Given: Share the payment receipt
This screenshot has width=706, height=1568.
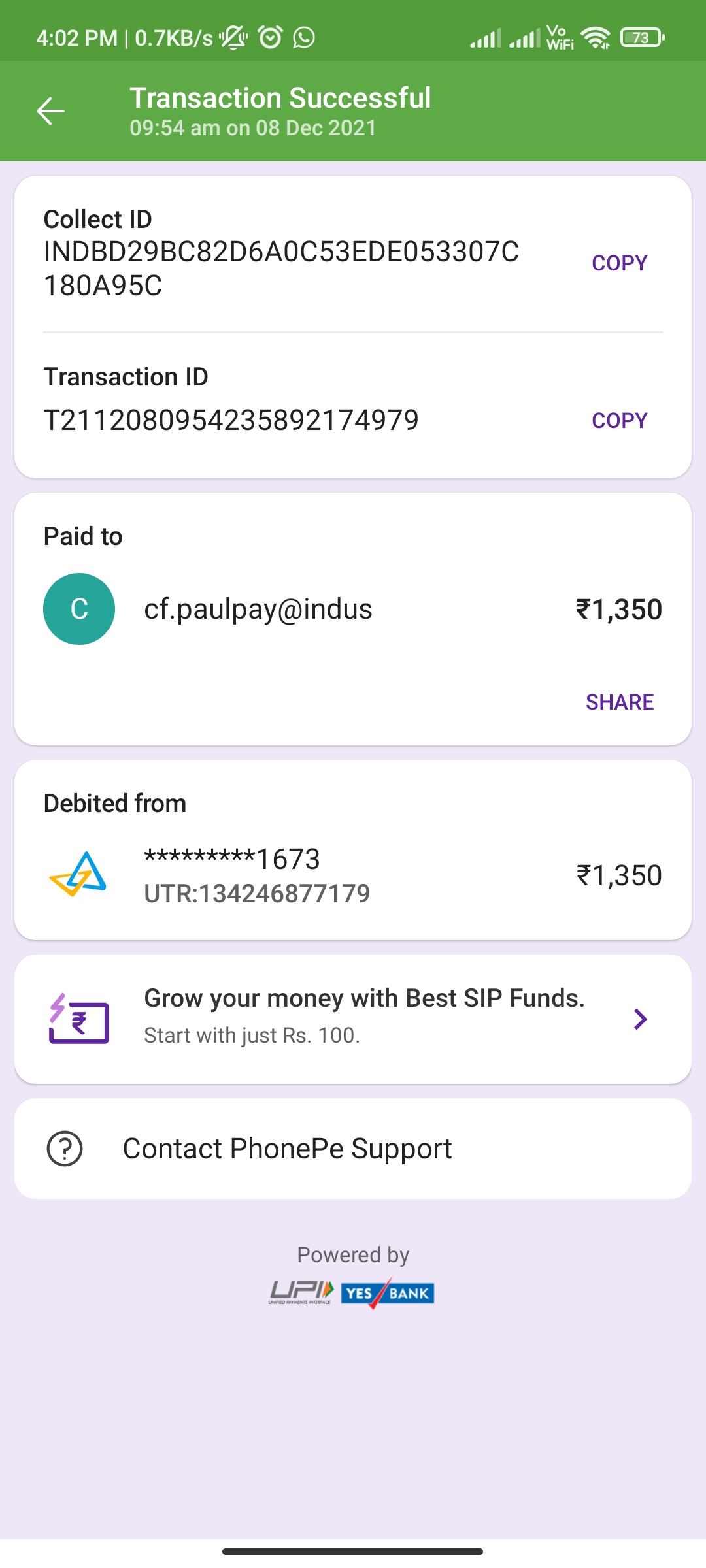Looking at the screenshot, I should (619, 702).
